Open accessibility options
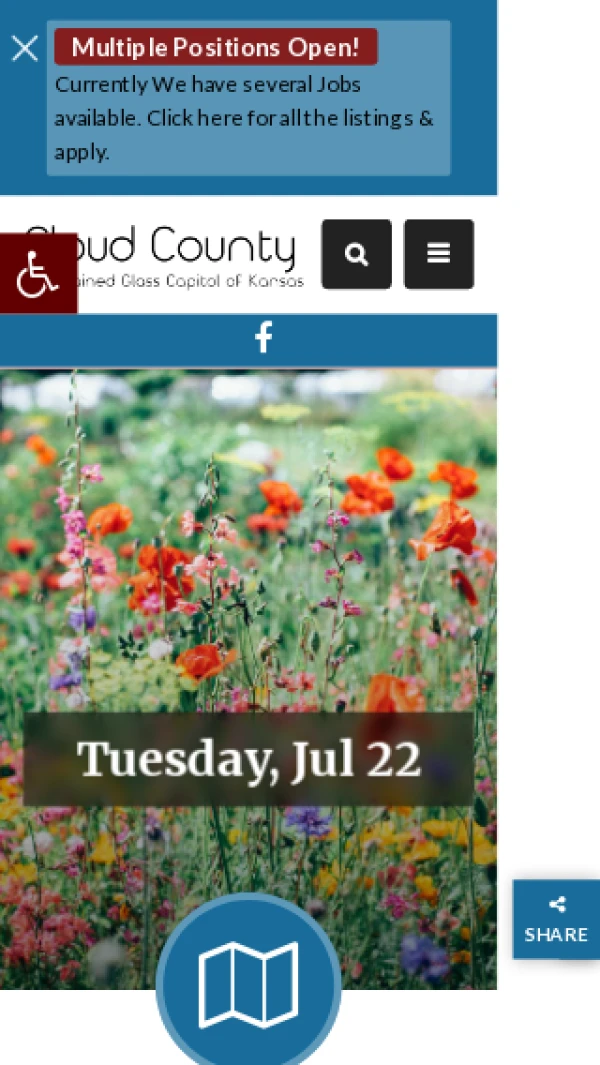Screen dimensions: 600x1065 [x=37, y=274]
